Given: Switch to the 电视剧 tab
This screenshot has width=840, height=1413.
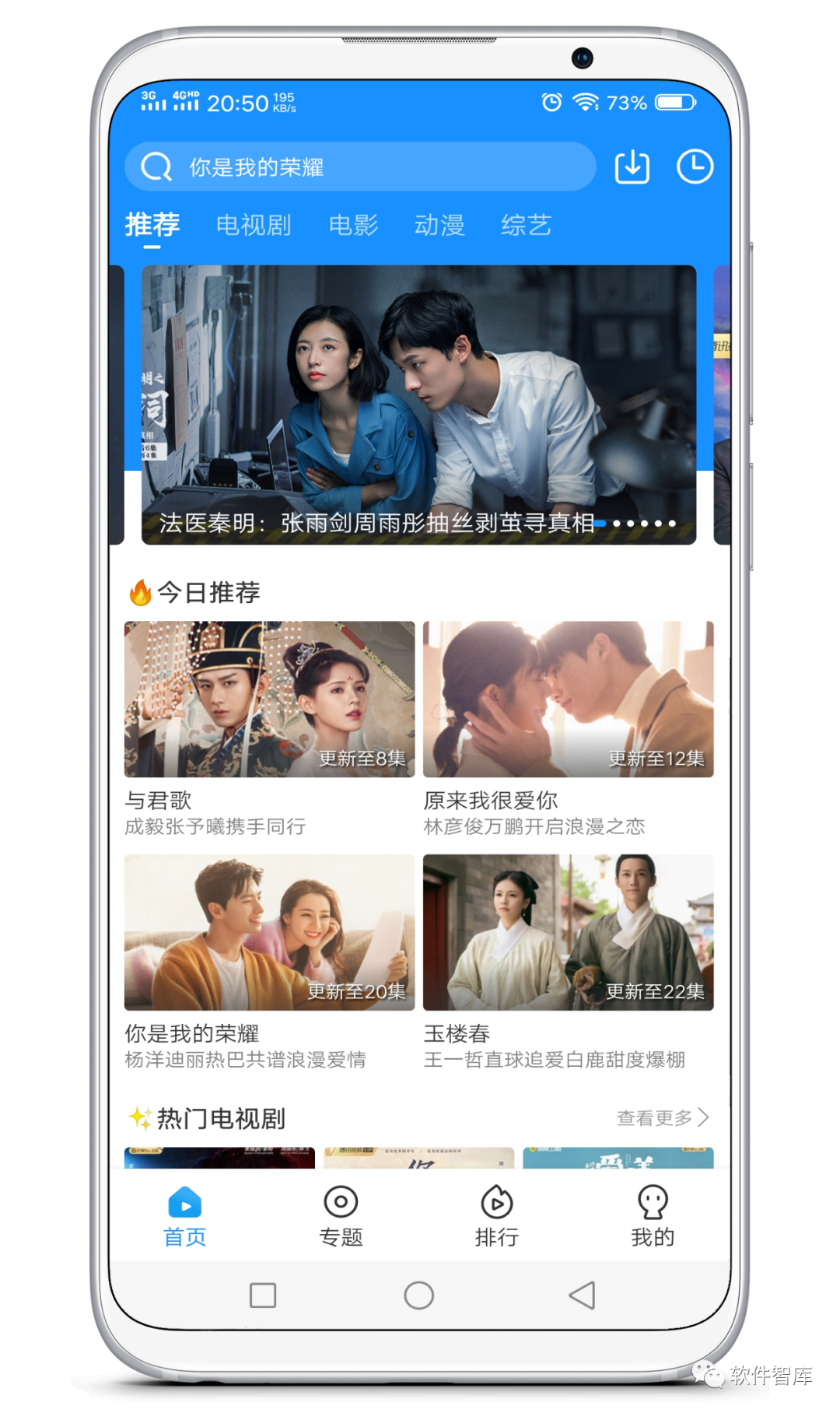Looking at the screenshot, I should click(254, 226).
